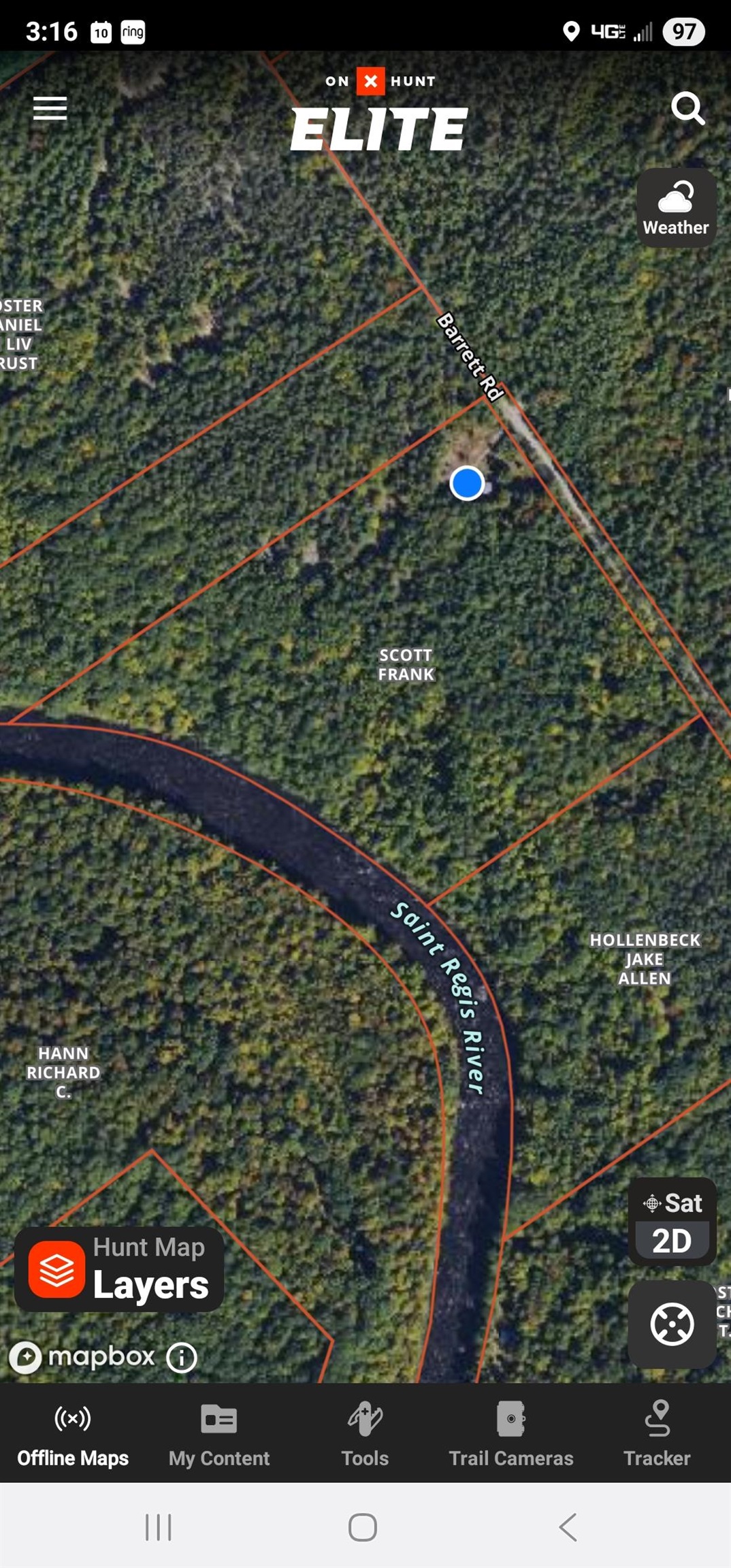Open Hunt Map Layers

tap(120, 1269)
